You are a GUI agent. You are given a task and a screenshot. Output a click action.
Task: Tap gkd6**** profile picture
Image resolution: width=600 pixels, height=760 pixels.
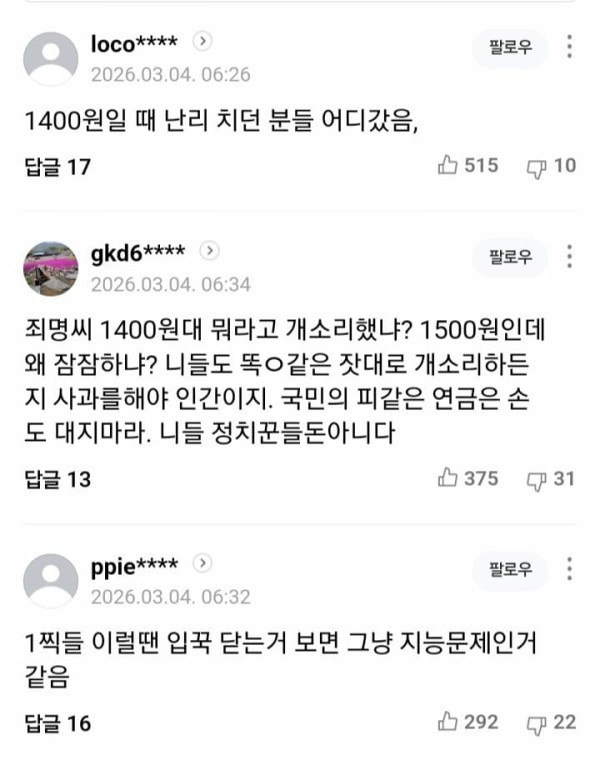pos(50,268)
